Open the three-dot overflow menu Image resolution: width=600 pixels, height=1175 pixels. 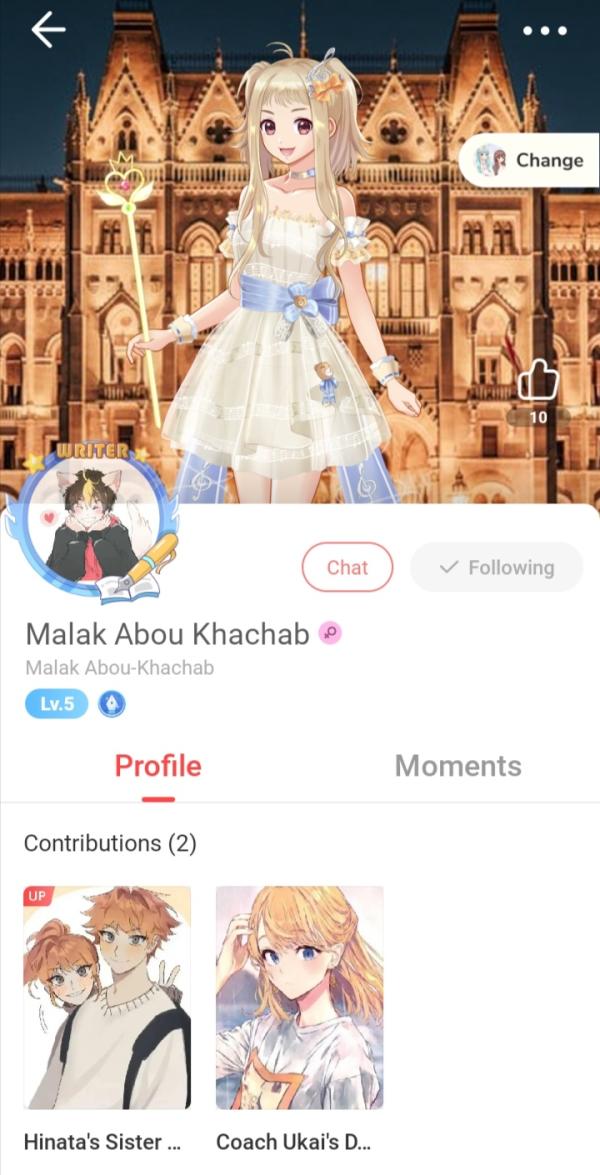pos(545,31)
